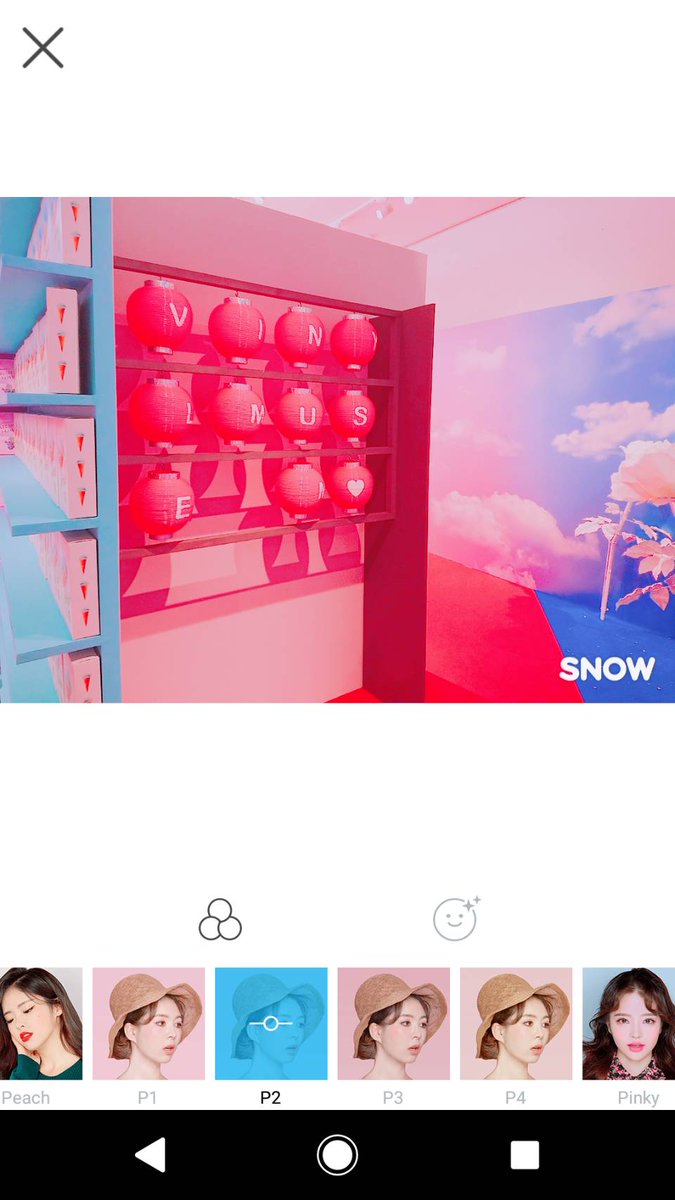
Task: Open the filters tab icon
Action: point(220,919)
